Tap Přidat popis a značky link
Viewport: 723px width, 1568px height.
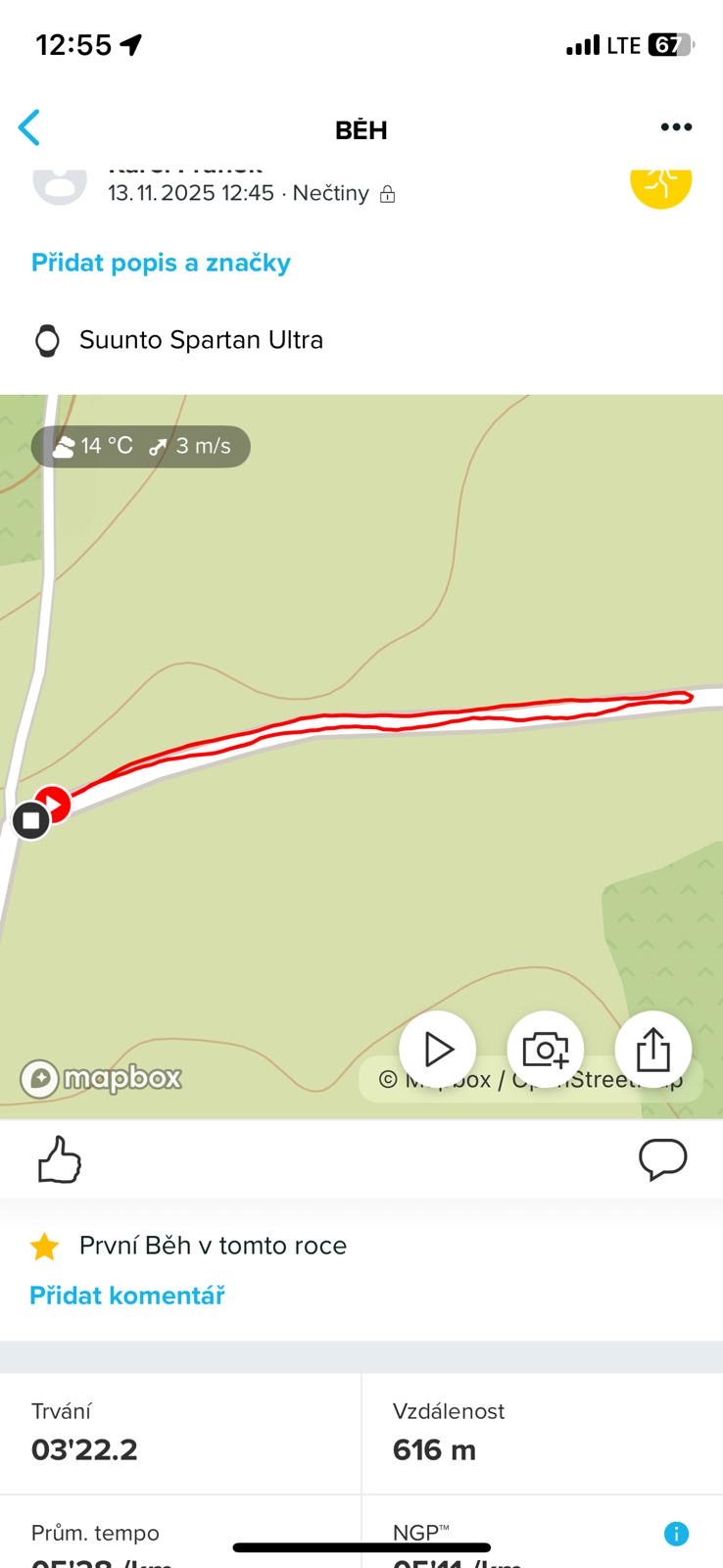coord(161,263)
